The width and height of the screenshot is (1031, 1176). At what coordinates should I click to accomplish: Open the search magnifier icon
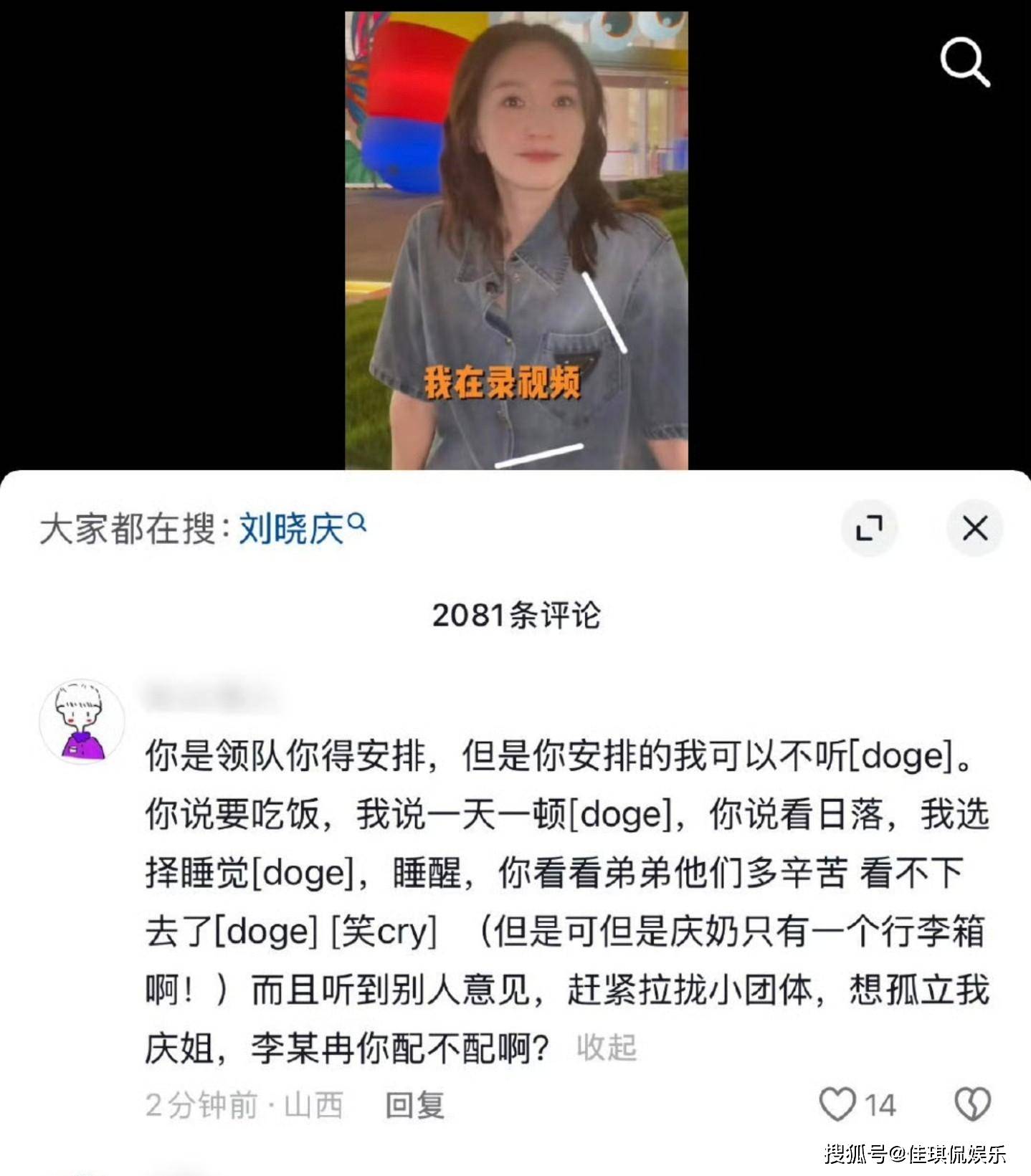[964, 62]
